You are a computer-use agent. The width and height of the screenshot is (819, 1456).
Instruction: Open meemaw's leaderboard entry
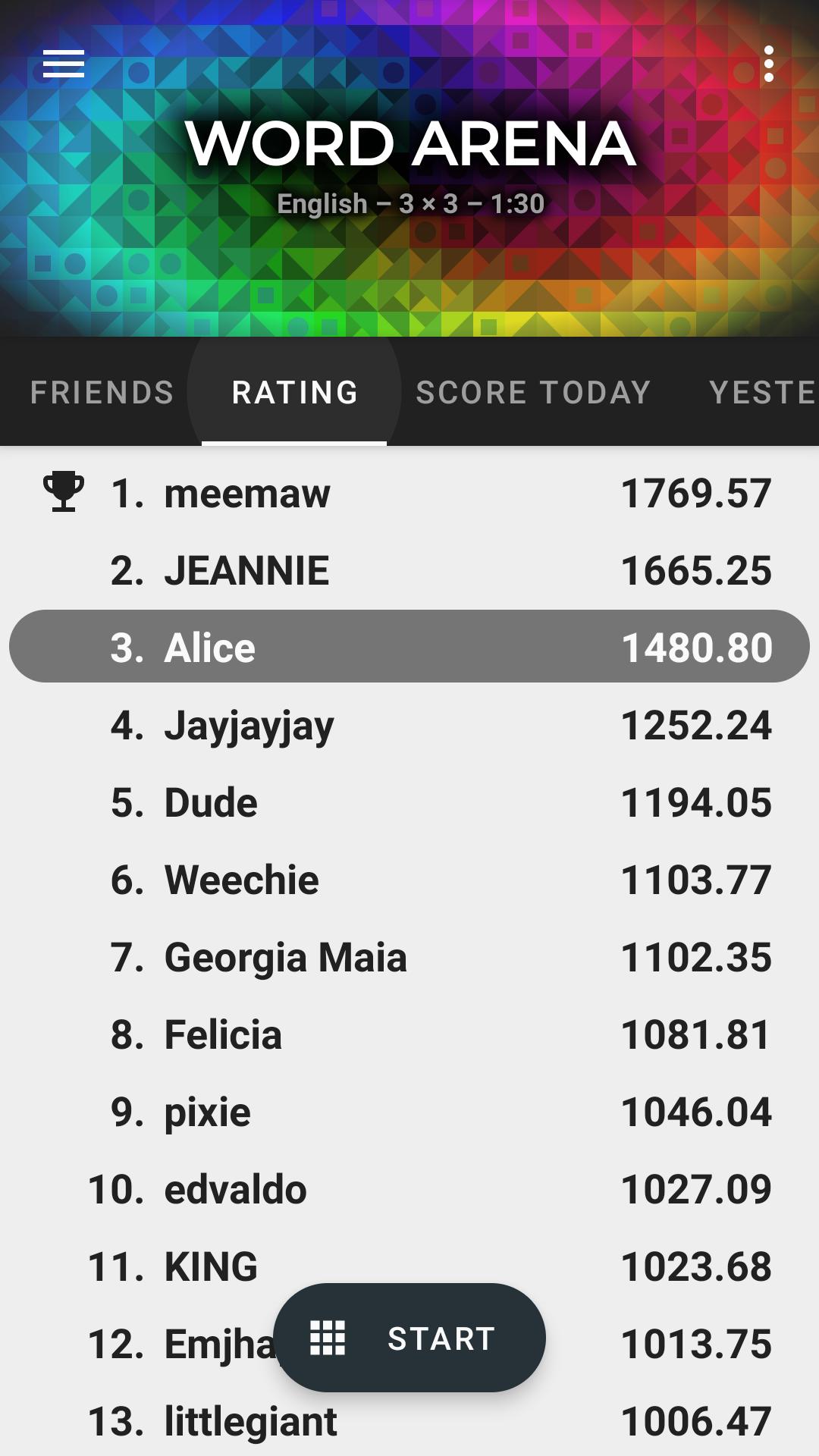409,493
